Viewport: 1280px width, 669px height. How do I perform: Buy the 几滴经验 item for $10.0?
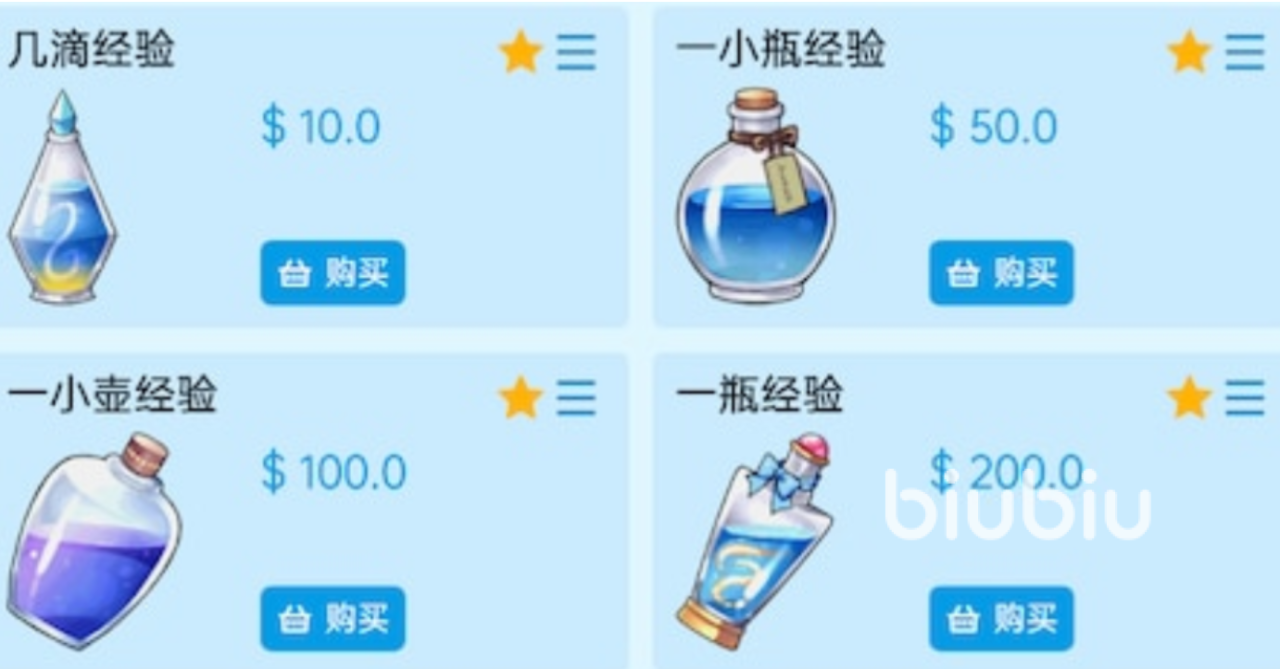tap(333, 273)
